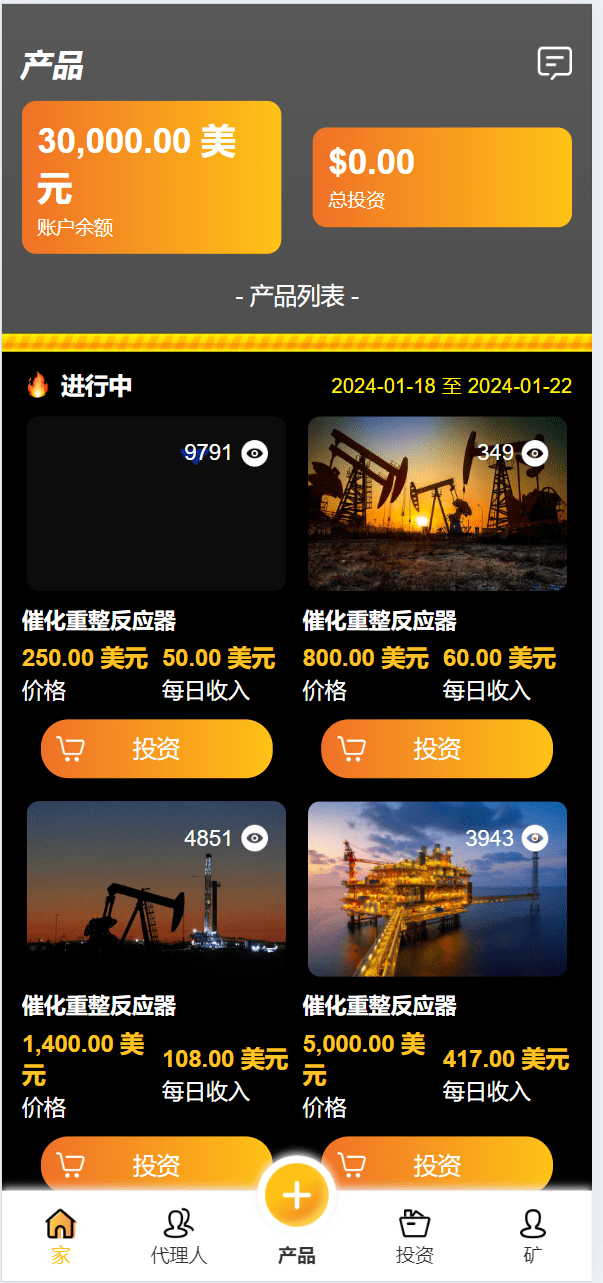View the product image with 4851 views
Viewport: 603px width, 1283px height.
[x=156, y=888]
